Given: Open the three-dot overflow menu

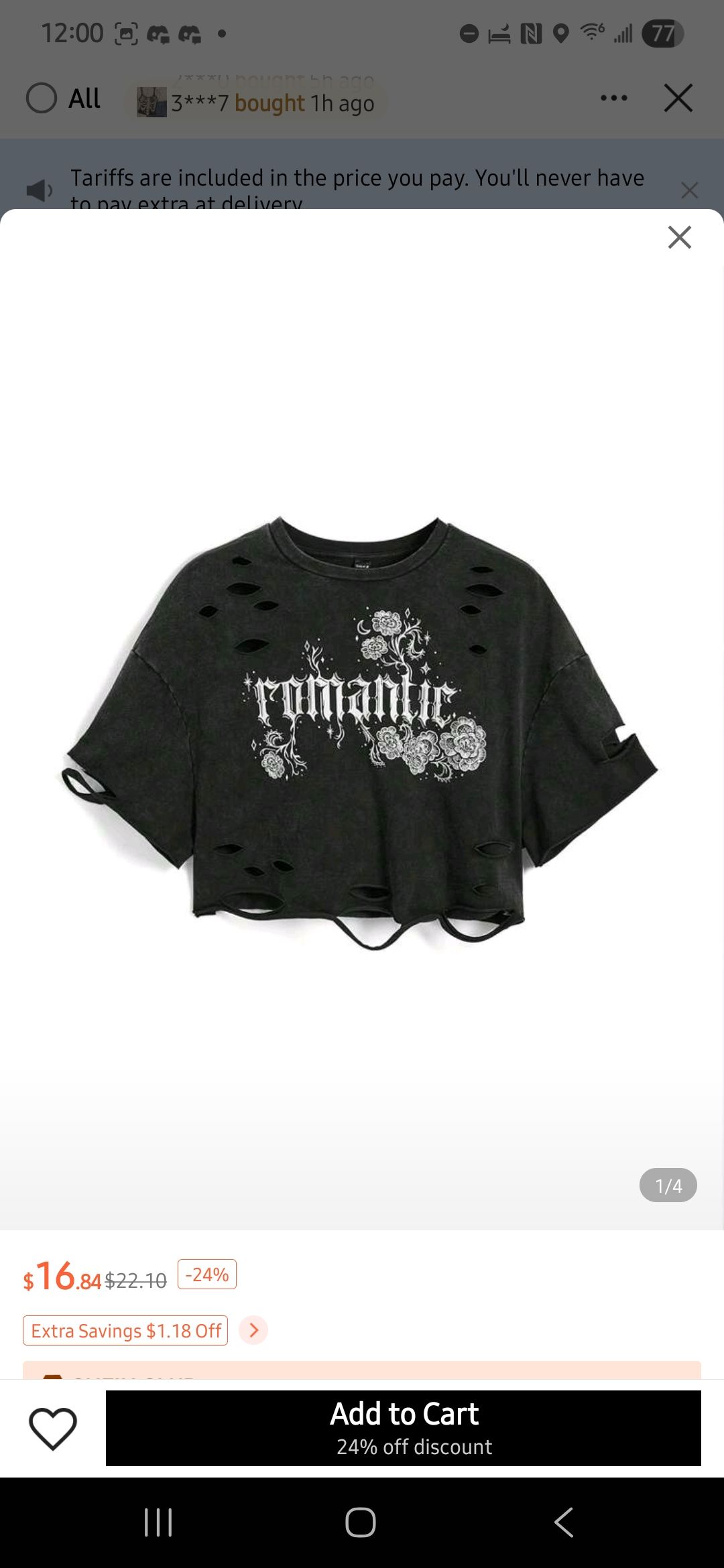Looking at the screenshot, I should pos(613,99).
